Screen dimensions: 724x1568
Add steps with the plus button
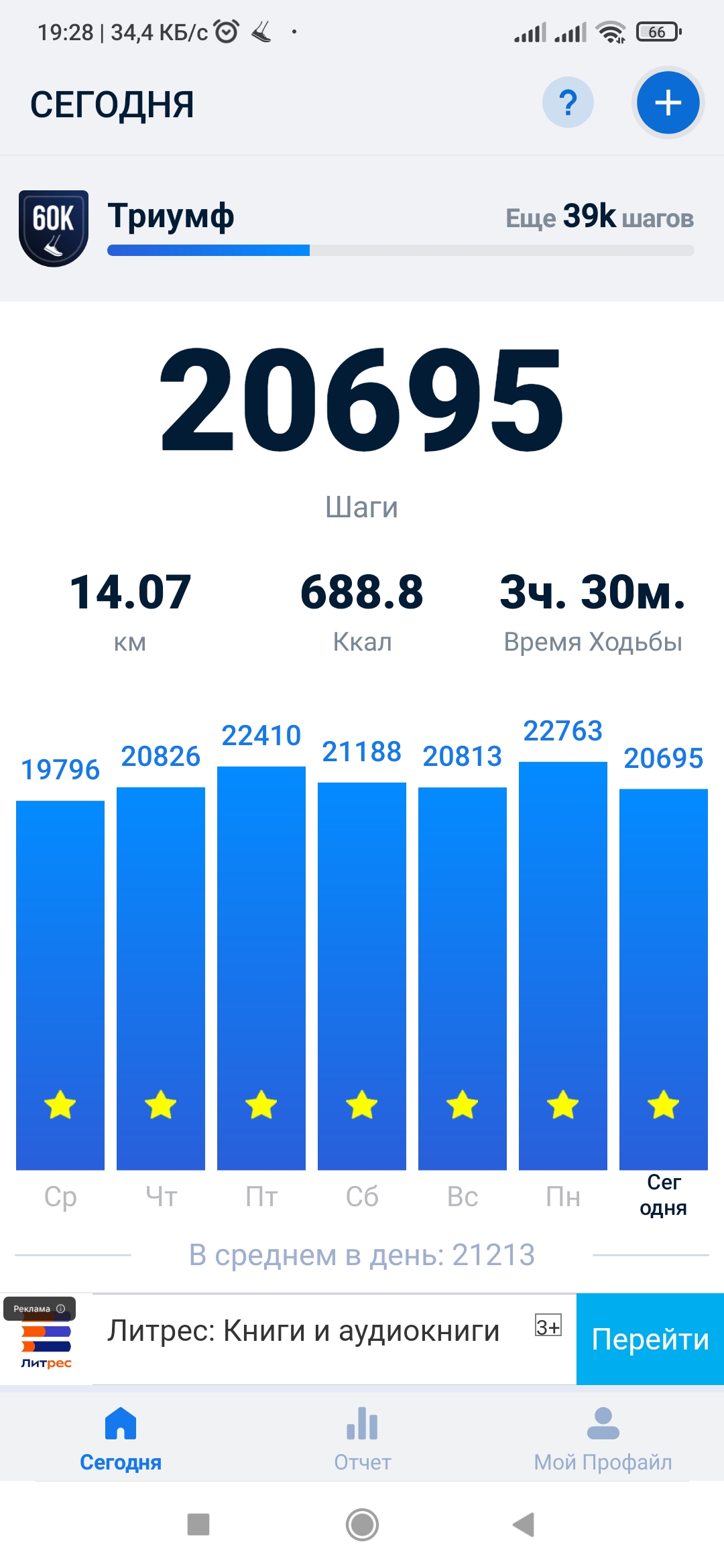[668, 103]
